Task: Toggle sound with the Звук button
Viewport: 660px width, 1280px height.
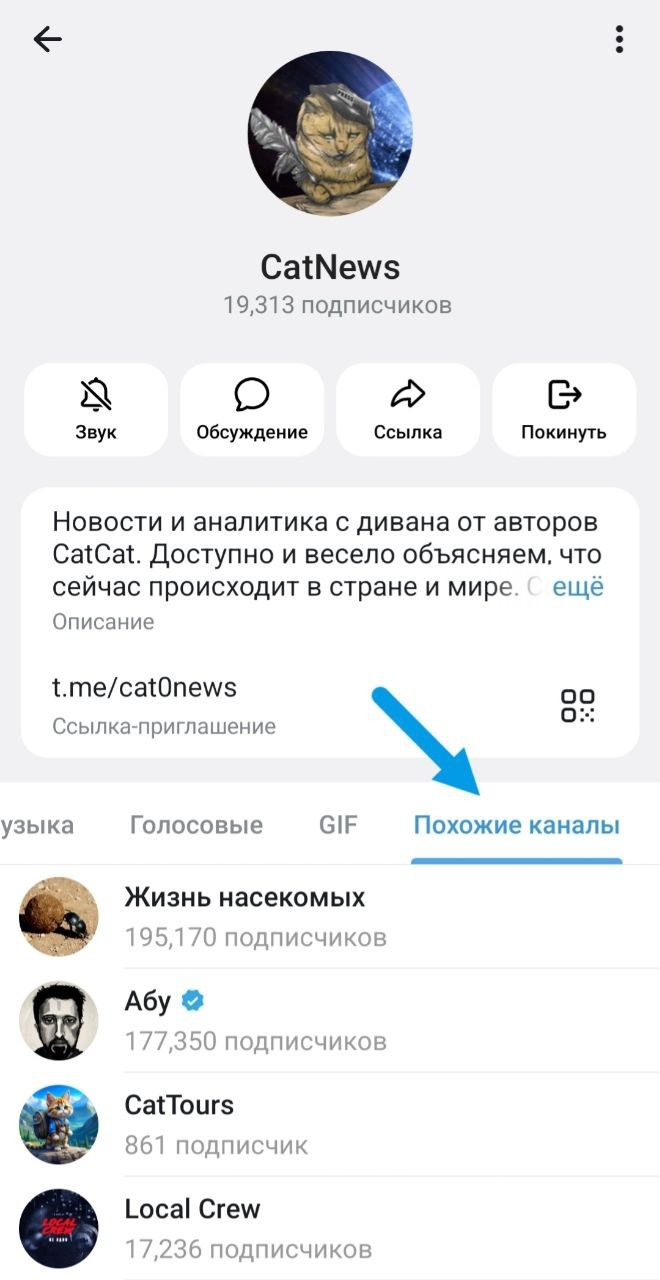Action: tap(96, 410)
